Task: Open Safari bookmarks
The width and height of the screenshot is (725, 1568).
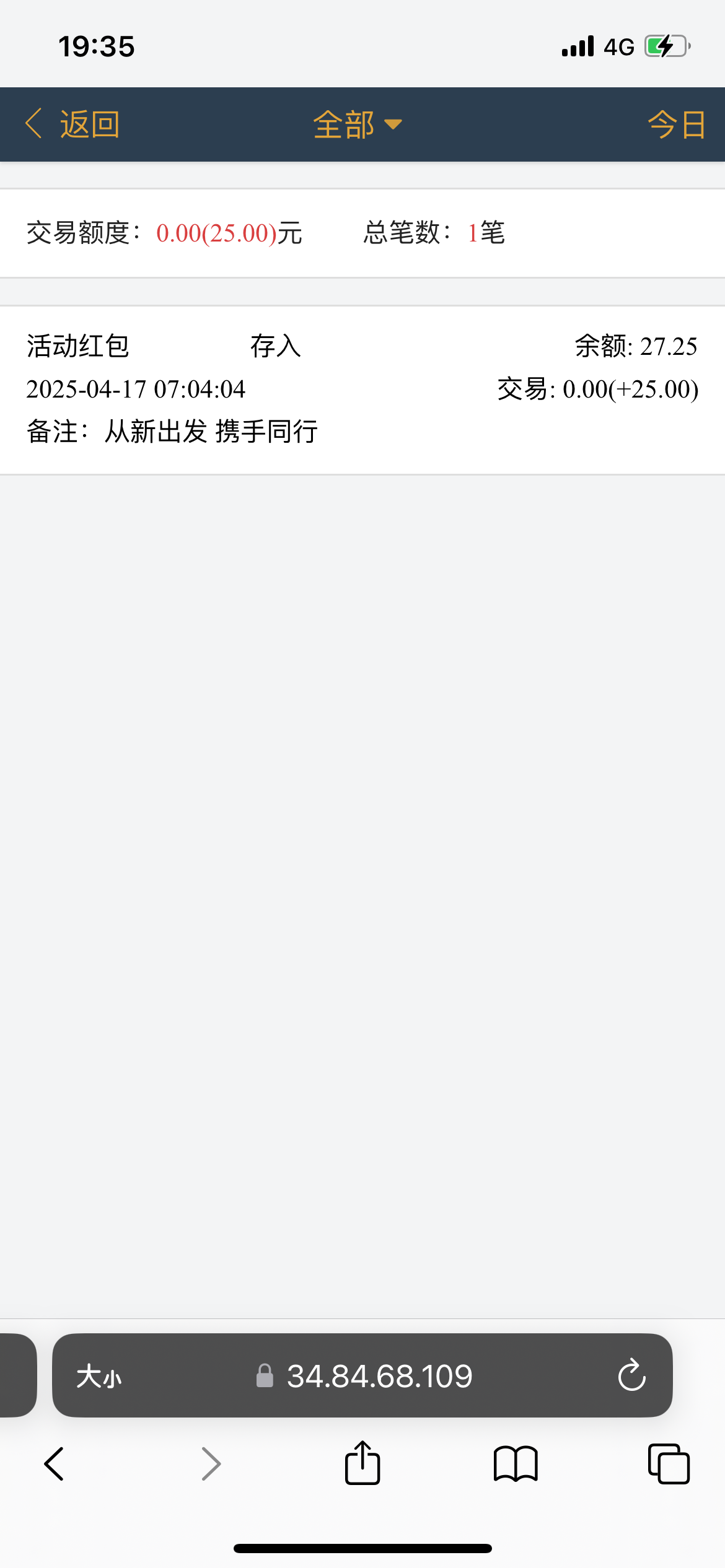Action: [516, 1464]
